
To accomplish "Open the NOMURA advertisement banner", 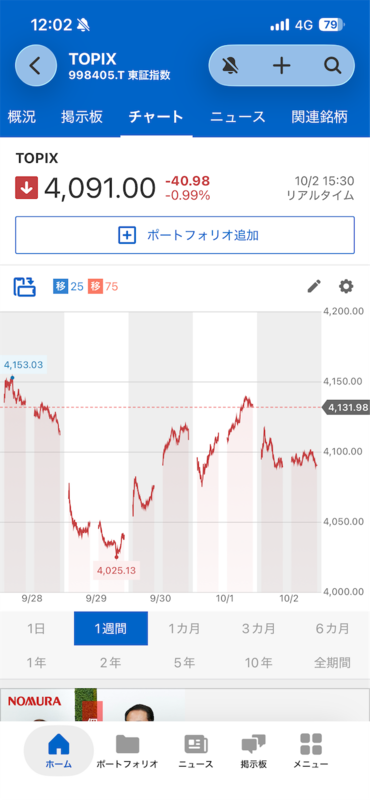I will 93,704.
